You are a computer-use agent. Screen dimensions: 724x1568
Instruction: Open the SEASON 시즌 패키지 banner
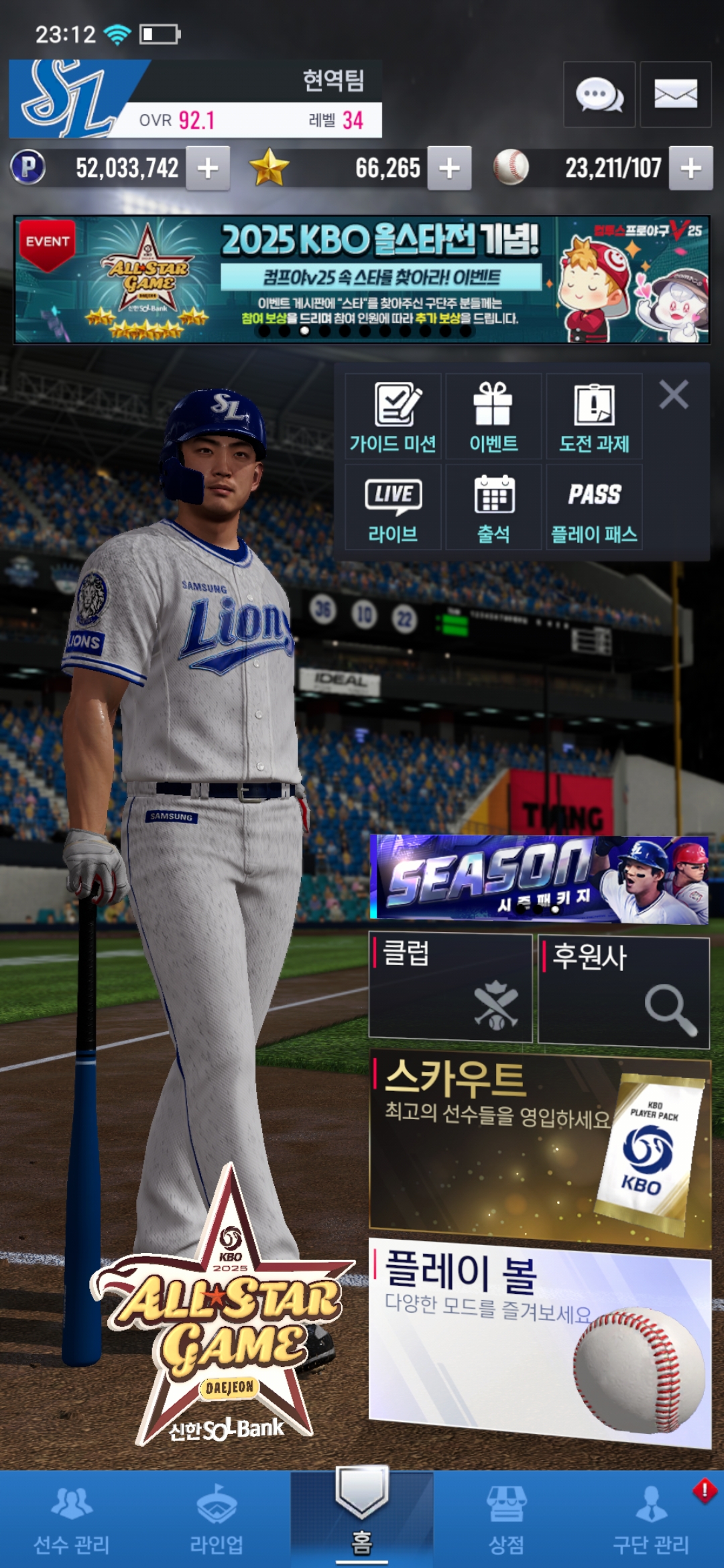pos(540,878)
